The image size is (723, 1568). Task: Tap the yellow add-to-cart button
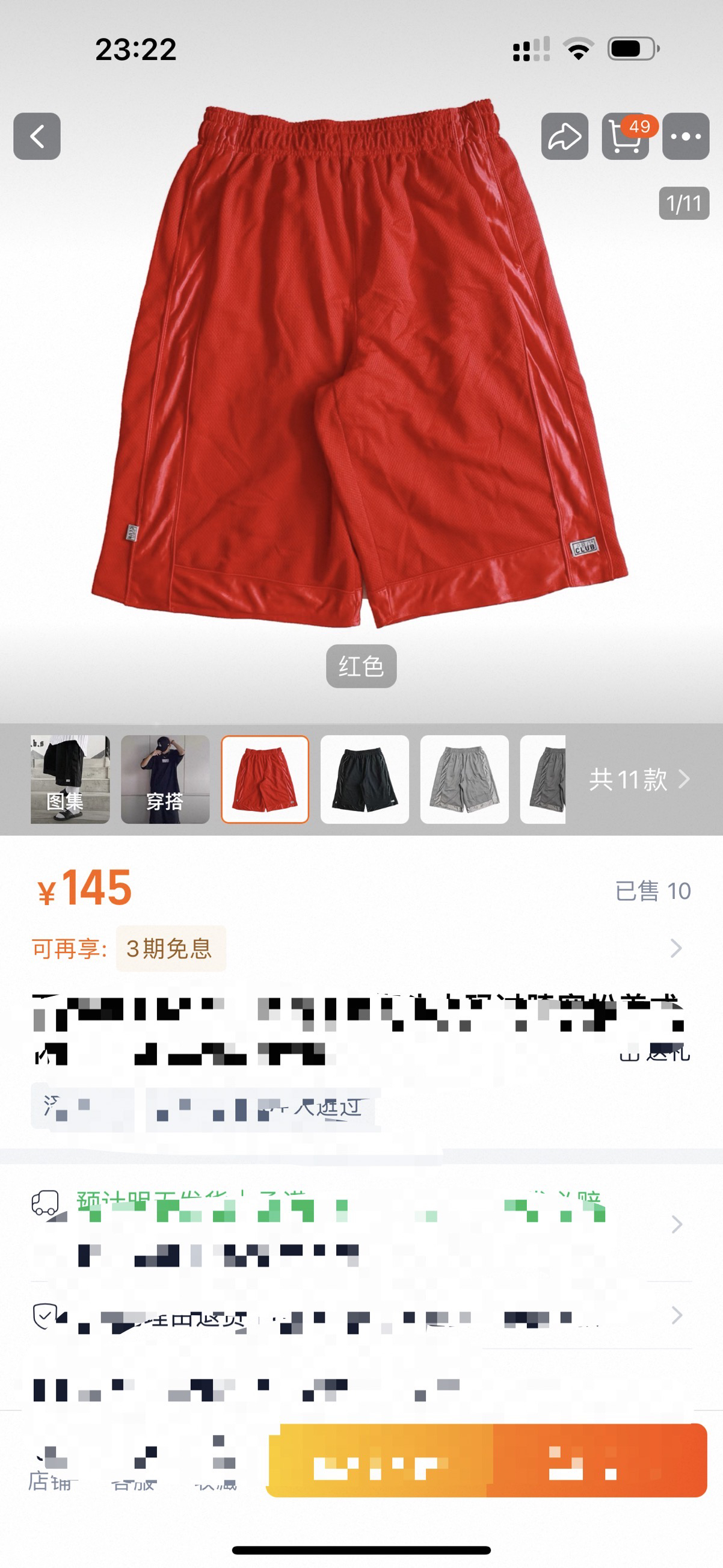point(380,1460)
